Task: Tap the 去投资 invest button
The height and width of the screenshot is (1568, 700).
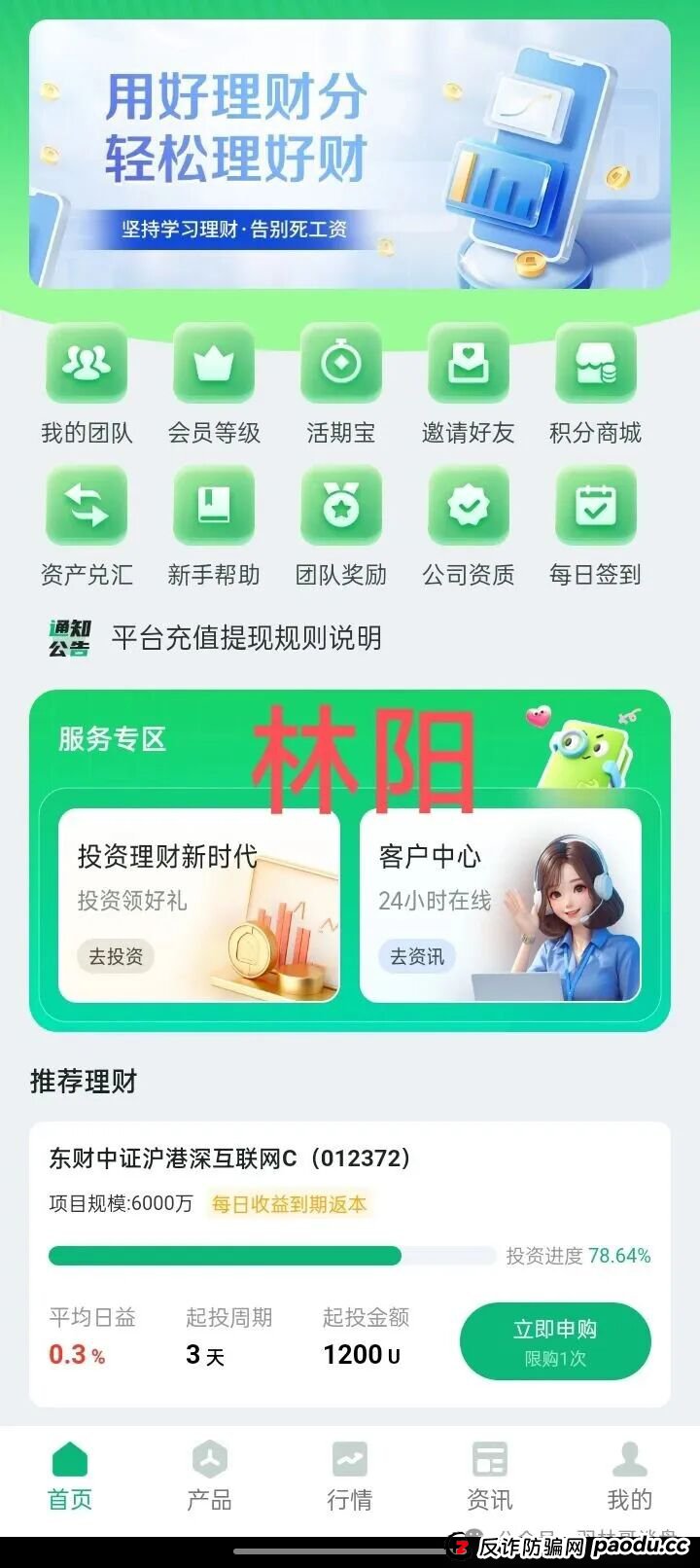Action: coord(115,957)
